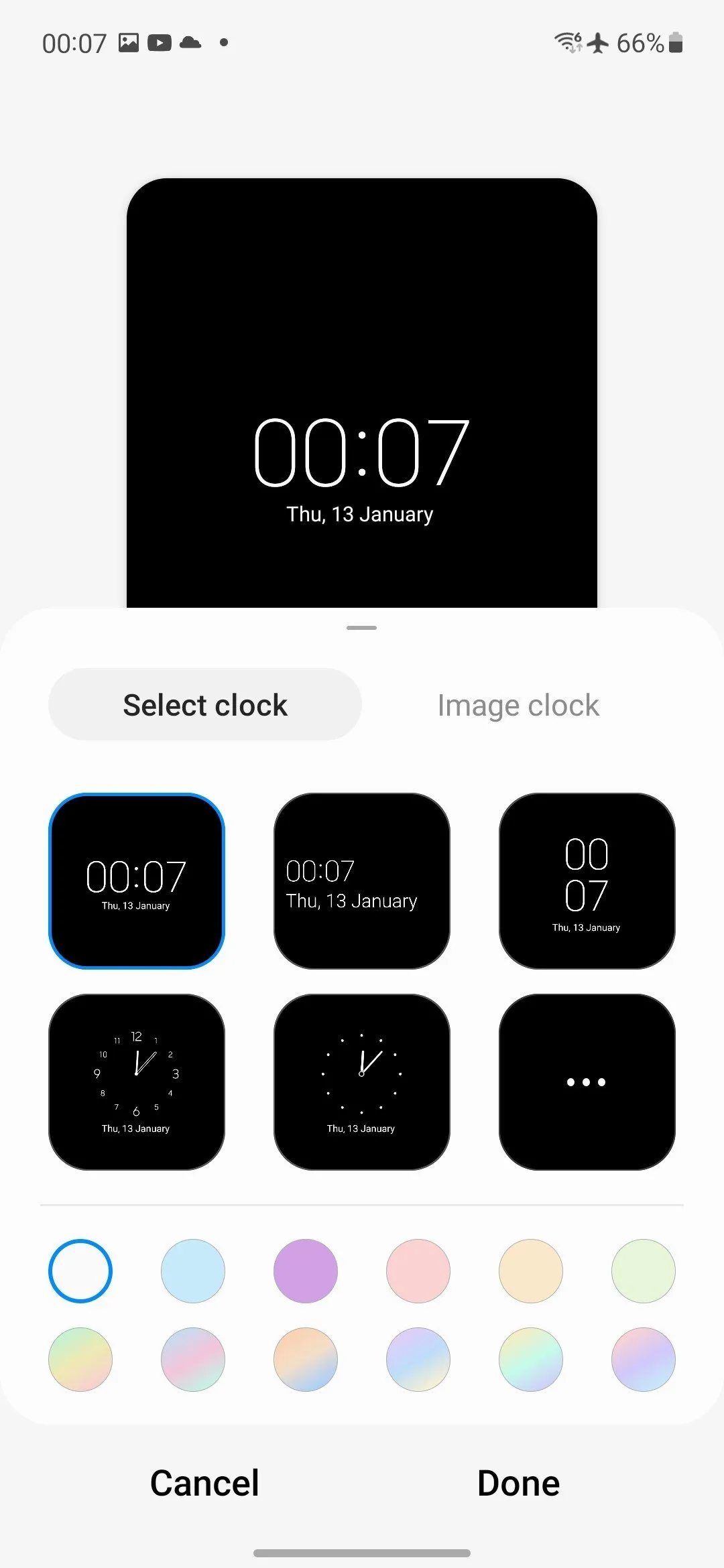Choose the white clock color

80,1271
